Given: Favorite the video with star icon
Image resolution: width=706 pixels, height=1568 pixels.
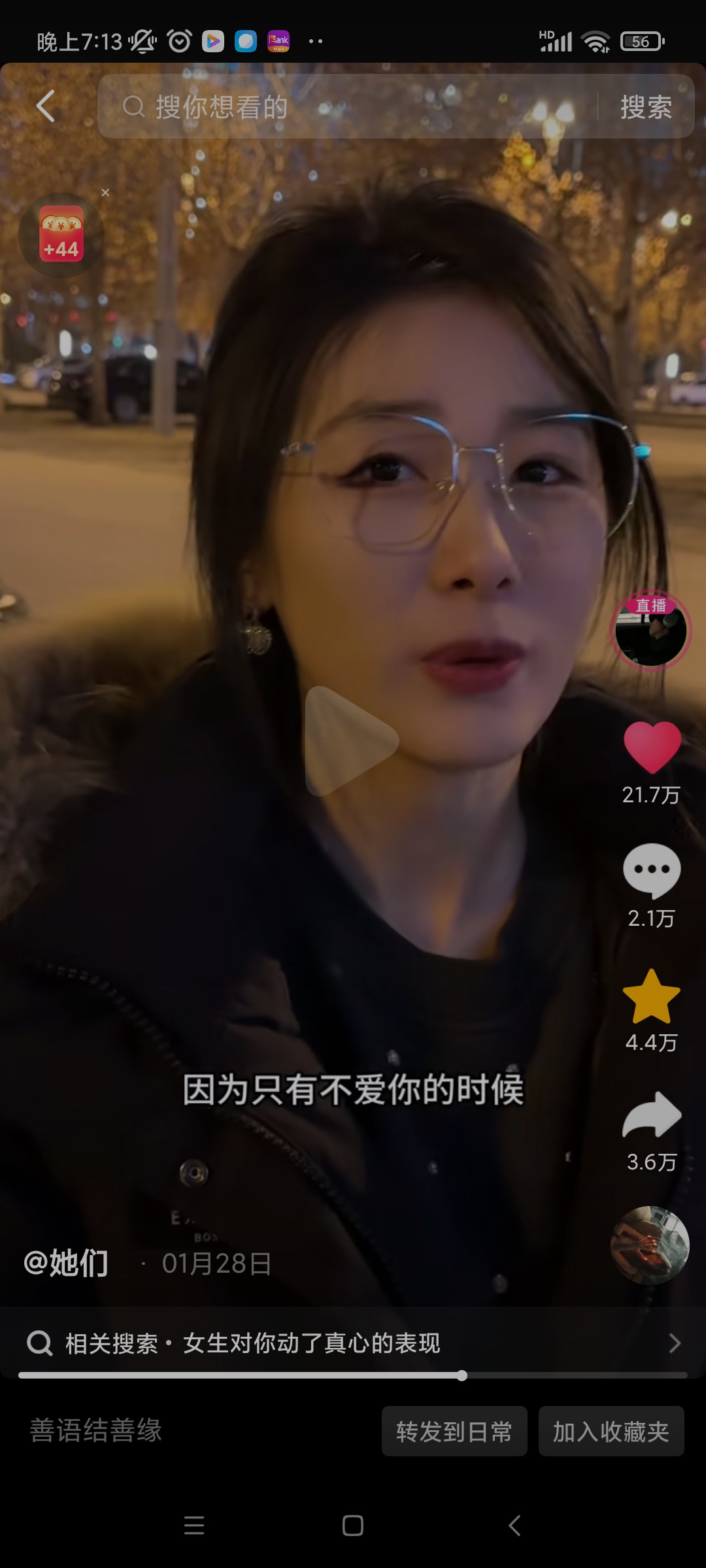Looking at the screenshot, I should coord(651,996).
